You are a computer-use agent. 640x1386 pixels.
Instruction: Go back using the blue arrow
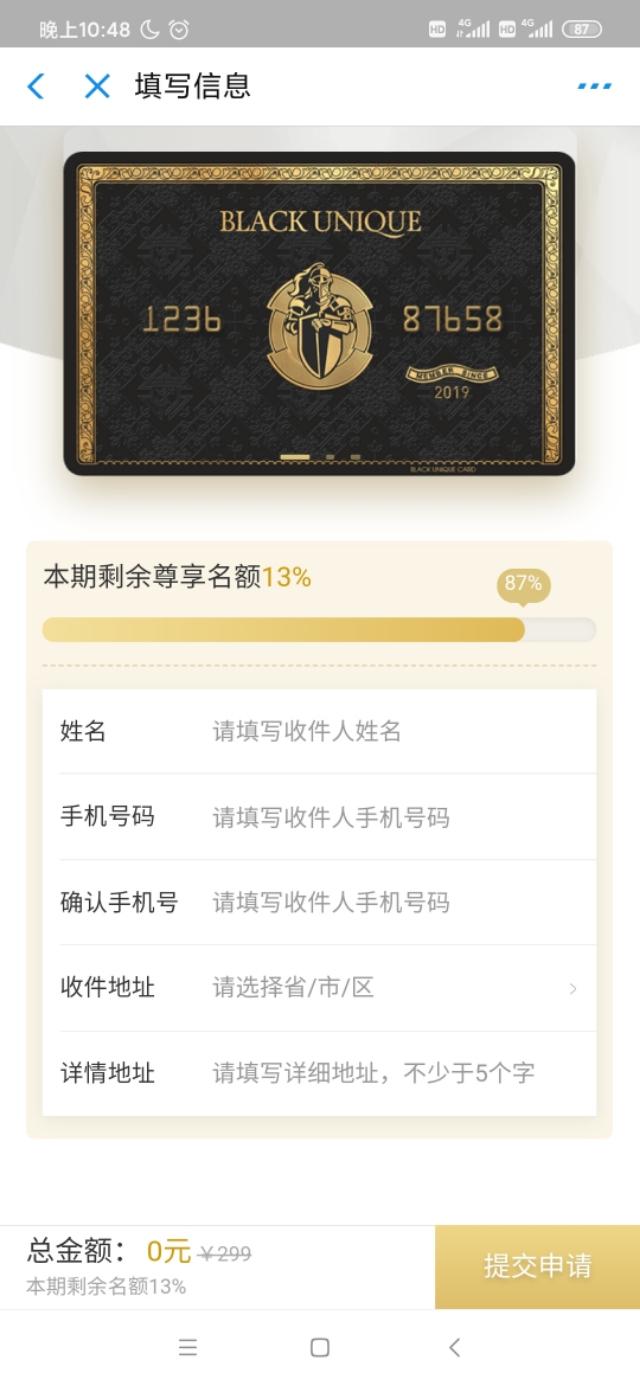(x=36, y=86)
